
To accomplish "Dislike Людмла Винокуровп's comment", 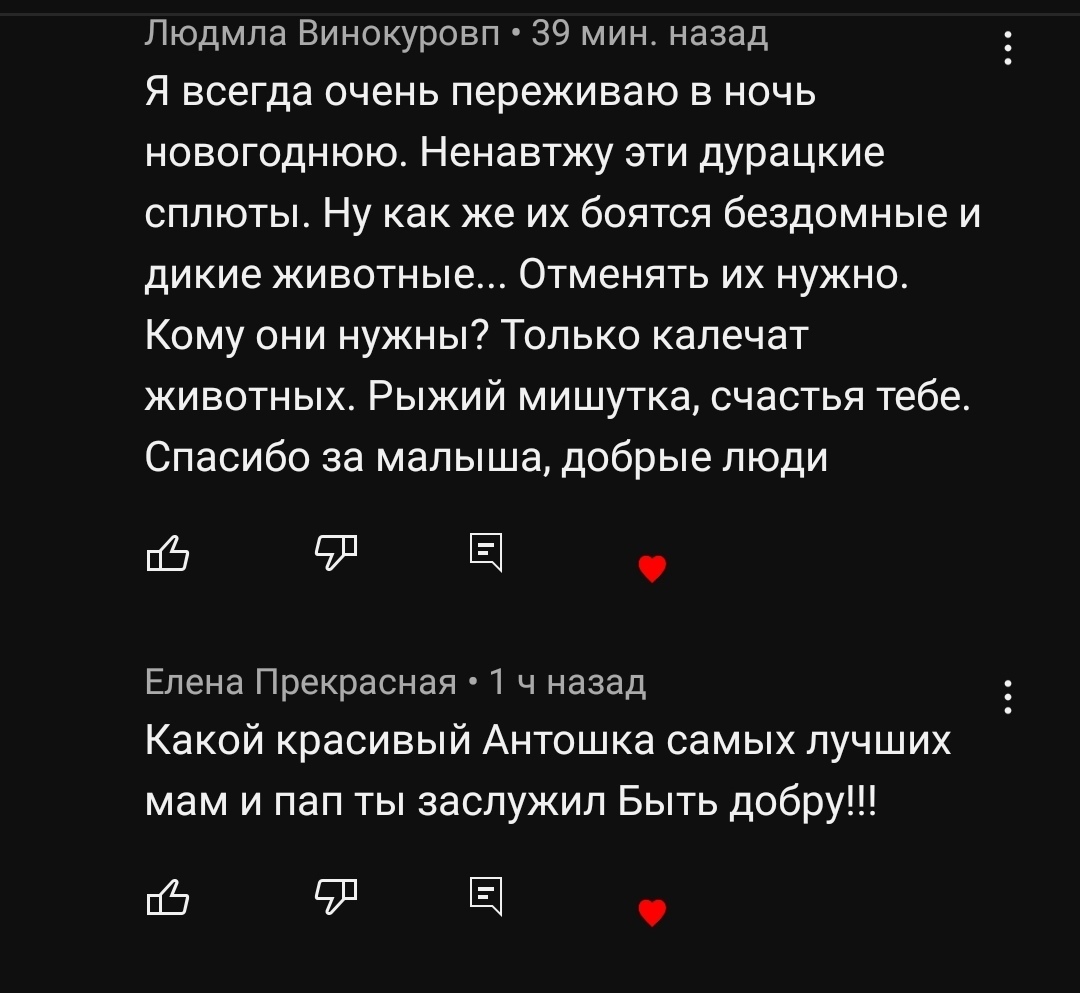I will point(335,553).
